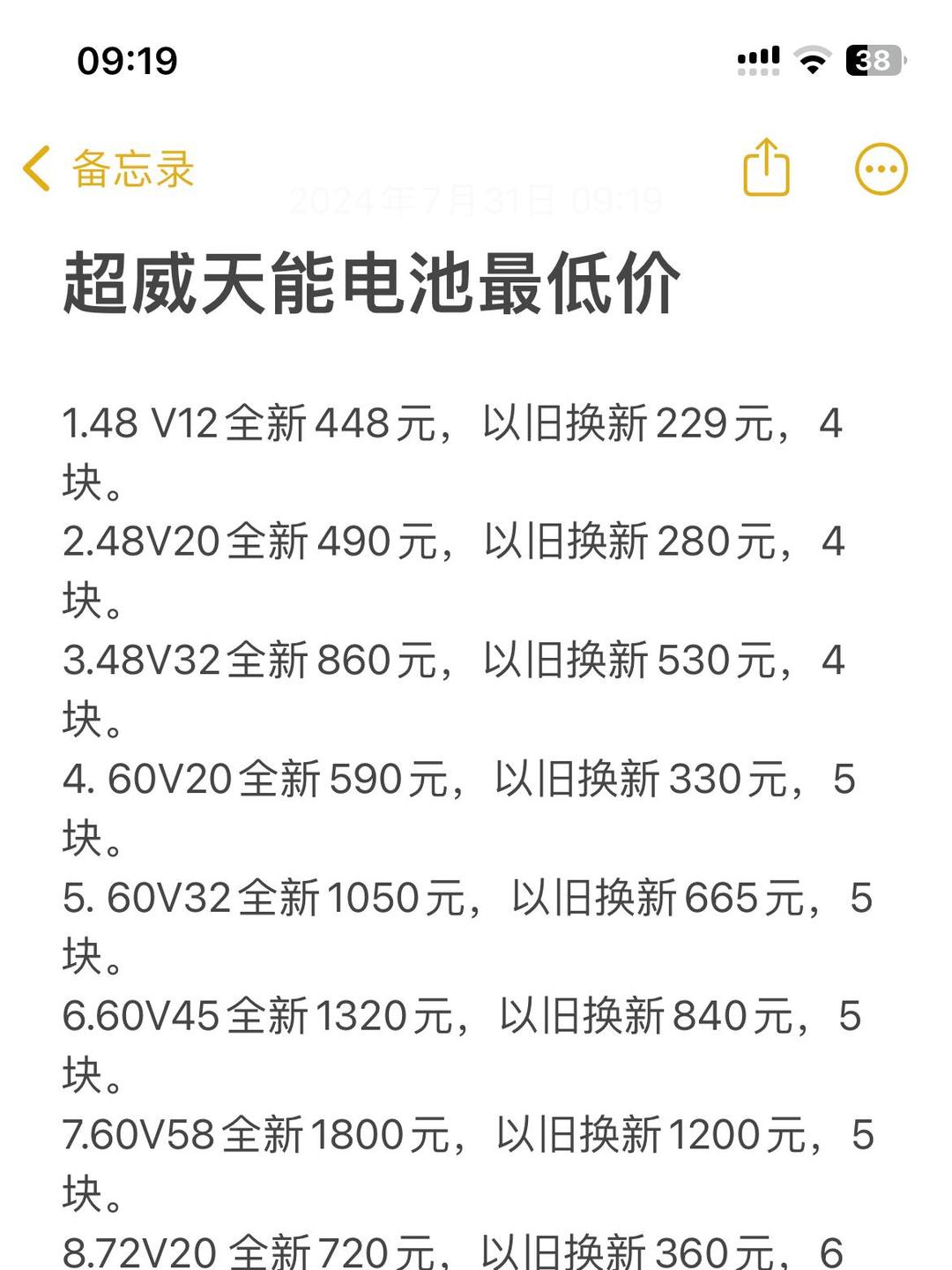Open the more options menu
952x1270 pixels.
881,168
